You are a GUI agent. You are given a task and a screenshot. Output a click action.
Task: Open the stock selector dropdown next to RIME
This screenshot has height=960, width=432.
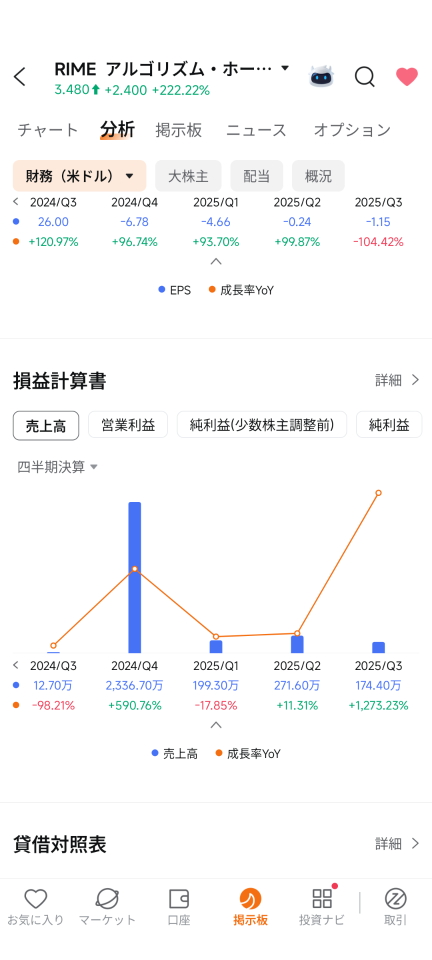tap(285, 69)
